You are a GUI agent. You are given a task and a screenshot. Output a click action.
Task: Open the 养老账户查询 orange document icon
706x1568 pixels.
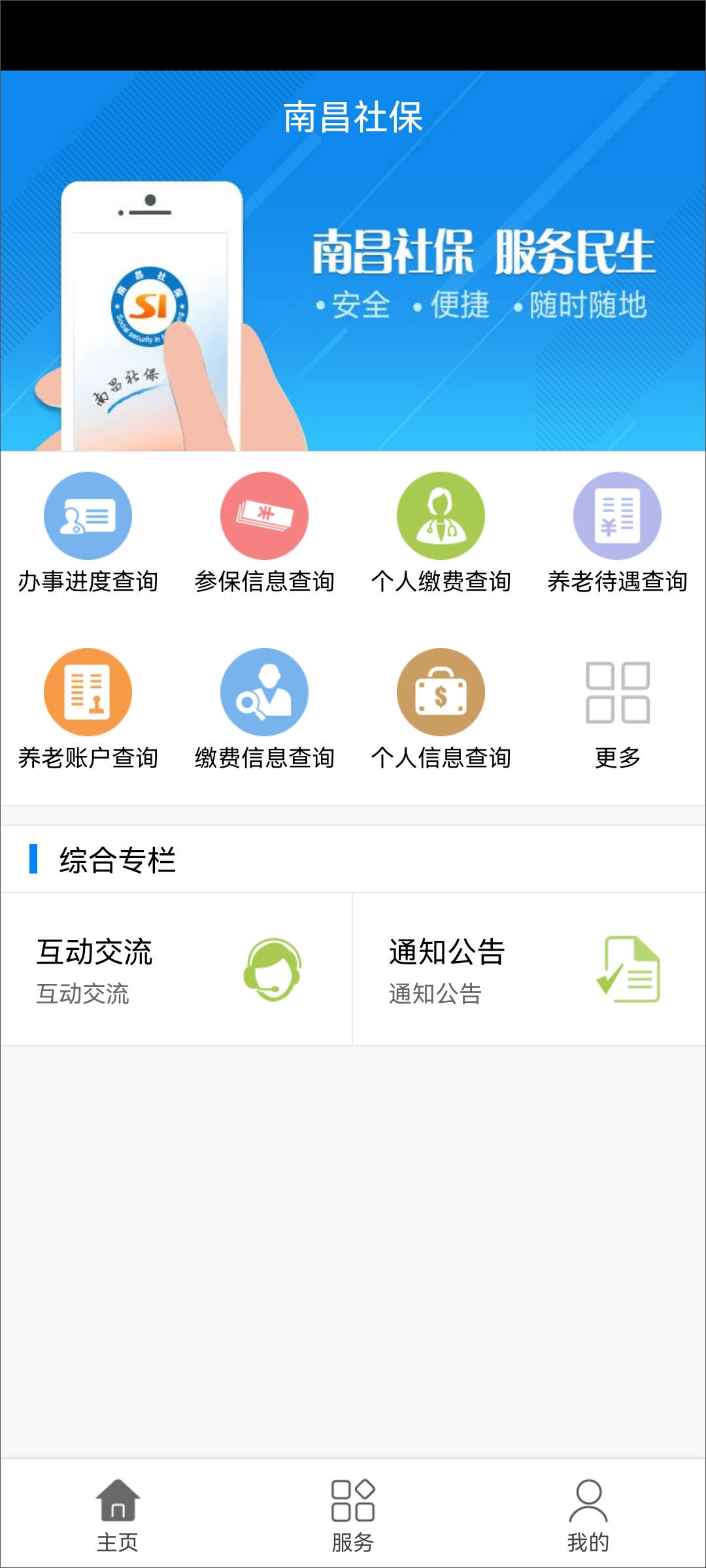pyautogui.click(x=87, y=693)
